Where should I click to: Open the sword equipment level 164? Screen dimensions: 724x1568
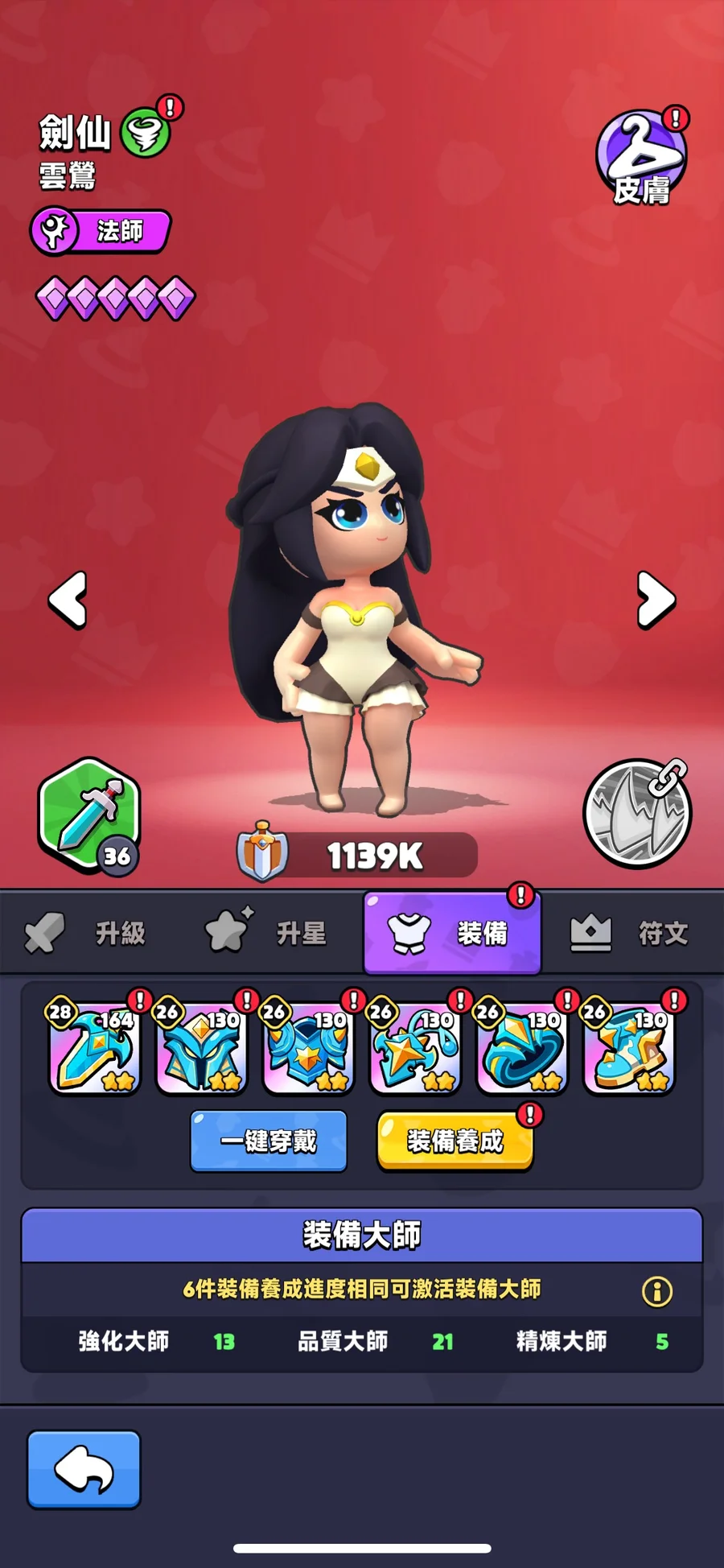(x=94, y=1048)
